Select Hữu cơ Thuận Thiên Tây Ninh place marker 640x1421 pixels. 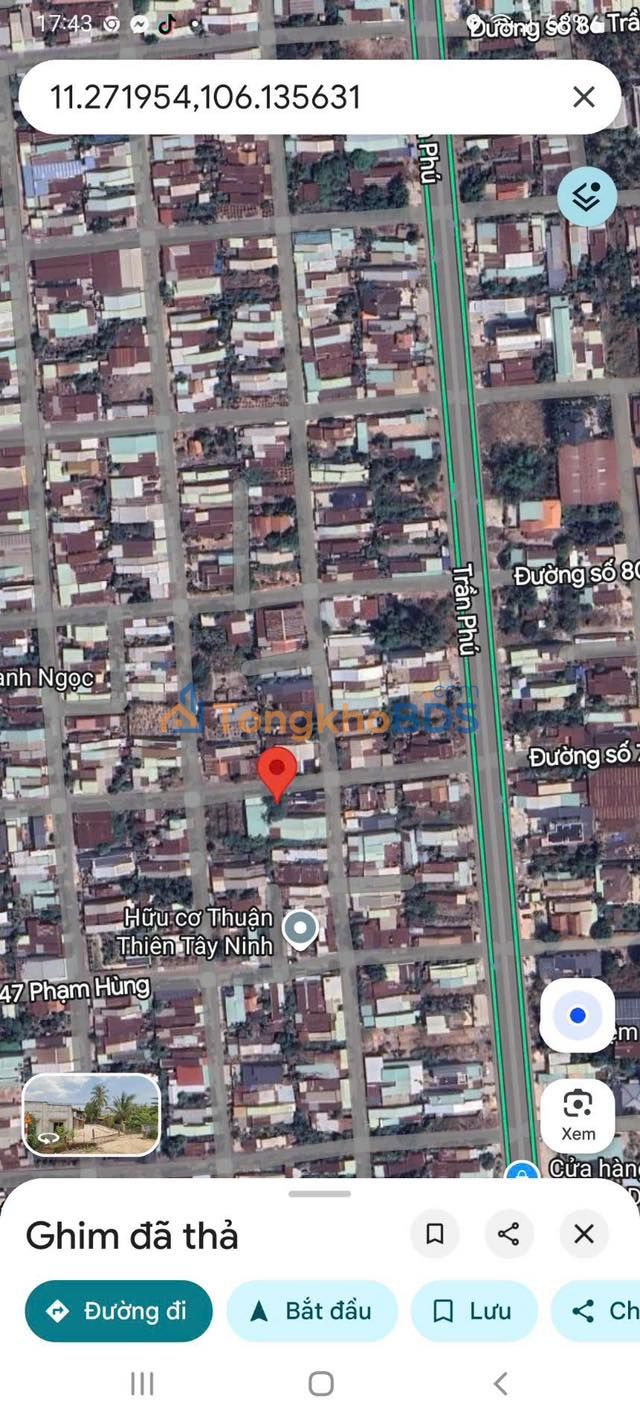[299, 930]
